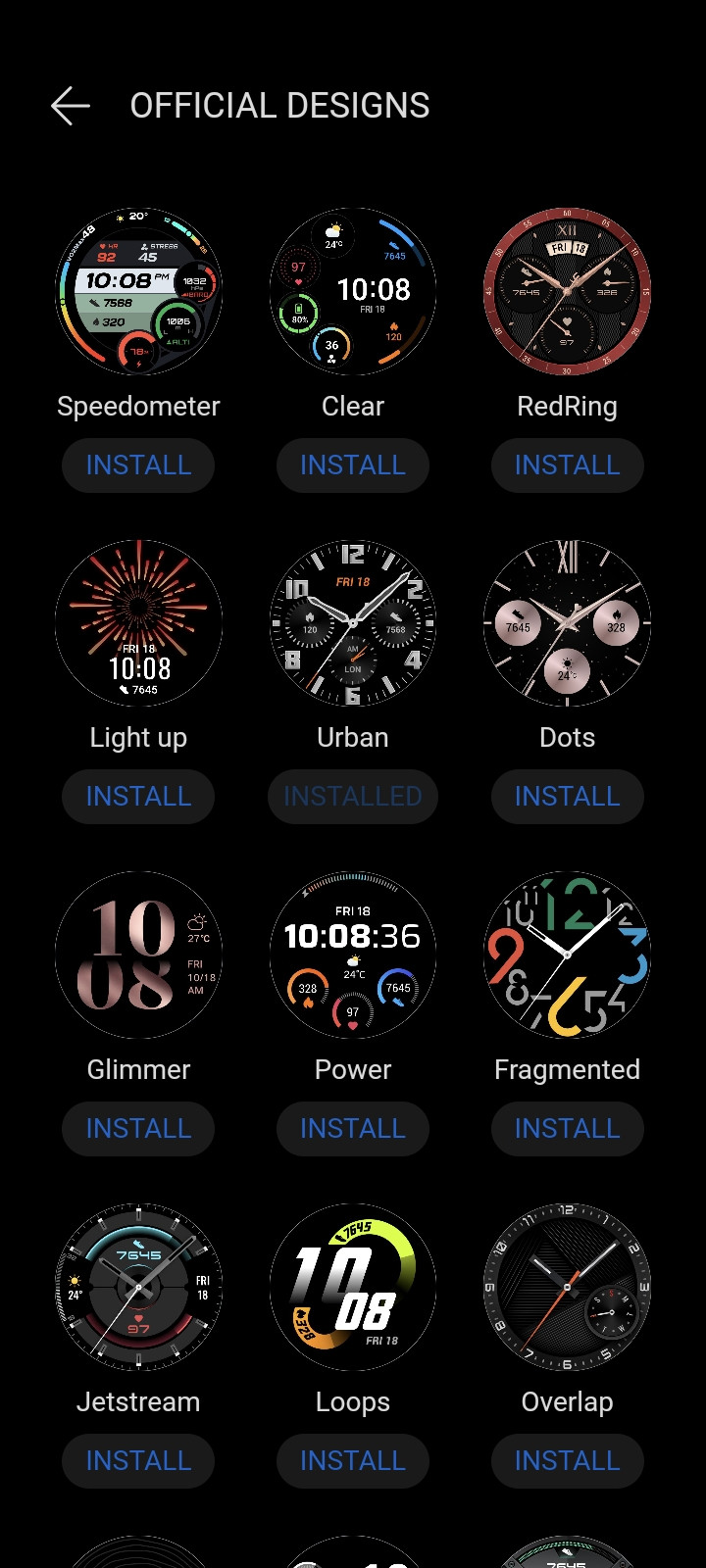Open the Fragmented watch face preview

tap(567, 955)
